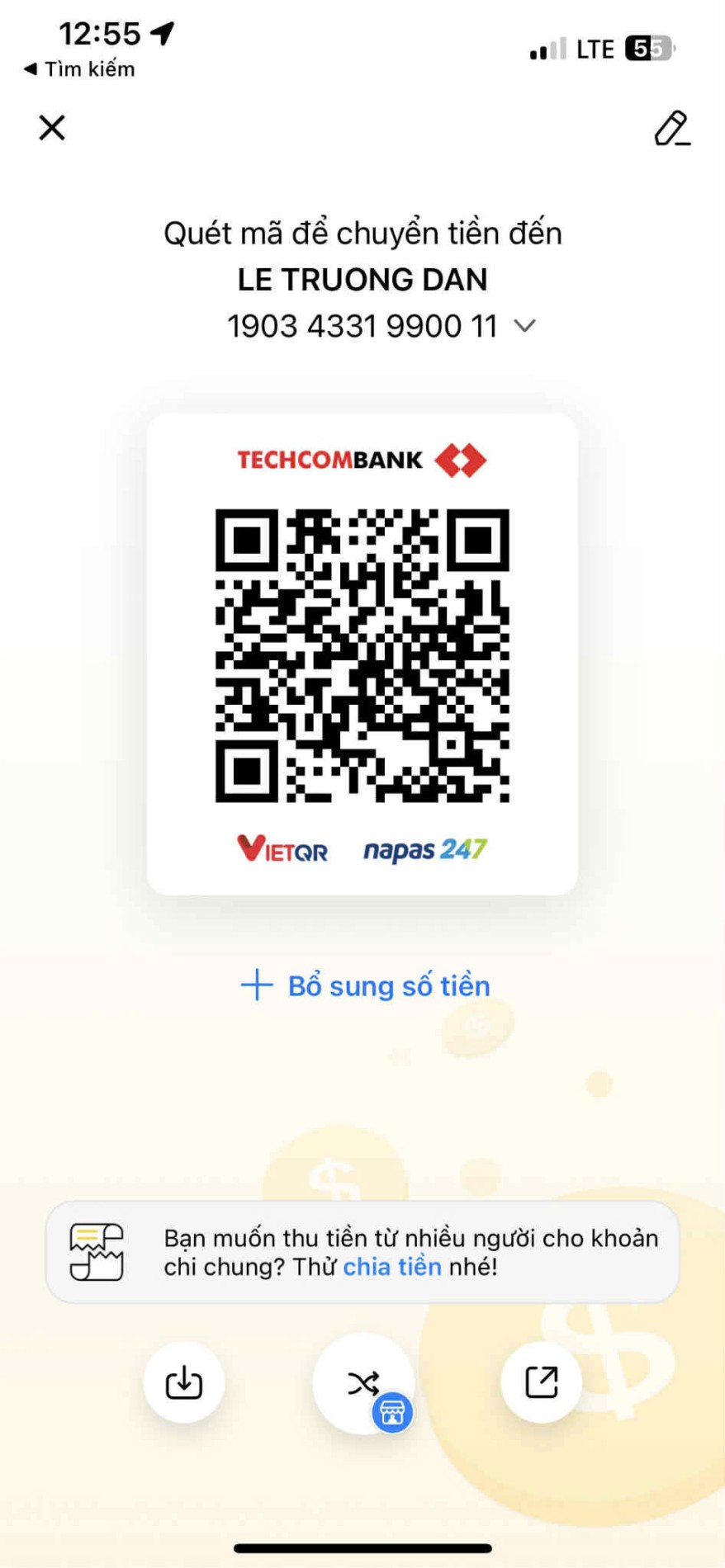Close the QR code screen
Screen dimensions: 725x1568
[x=52, y=128]
